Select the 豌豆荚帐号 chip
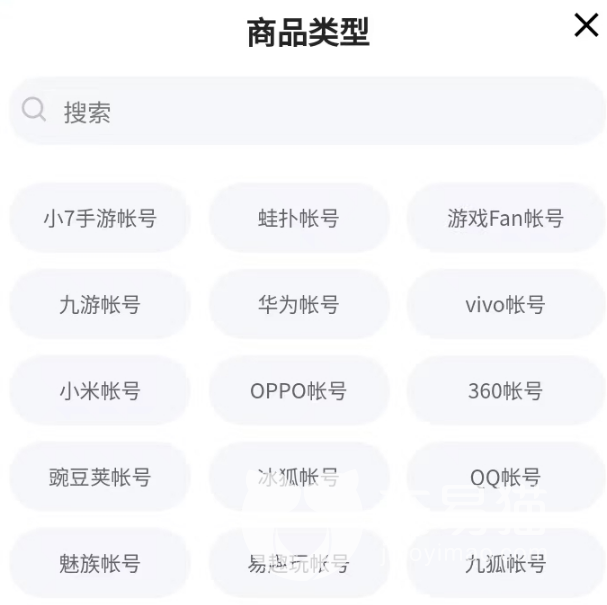This screenshot has height=605, width=607. [100, 477]
